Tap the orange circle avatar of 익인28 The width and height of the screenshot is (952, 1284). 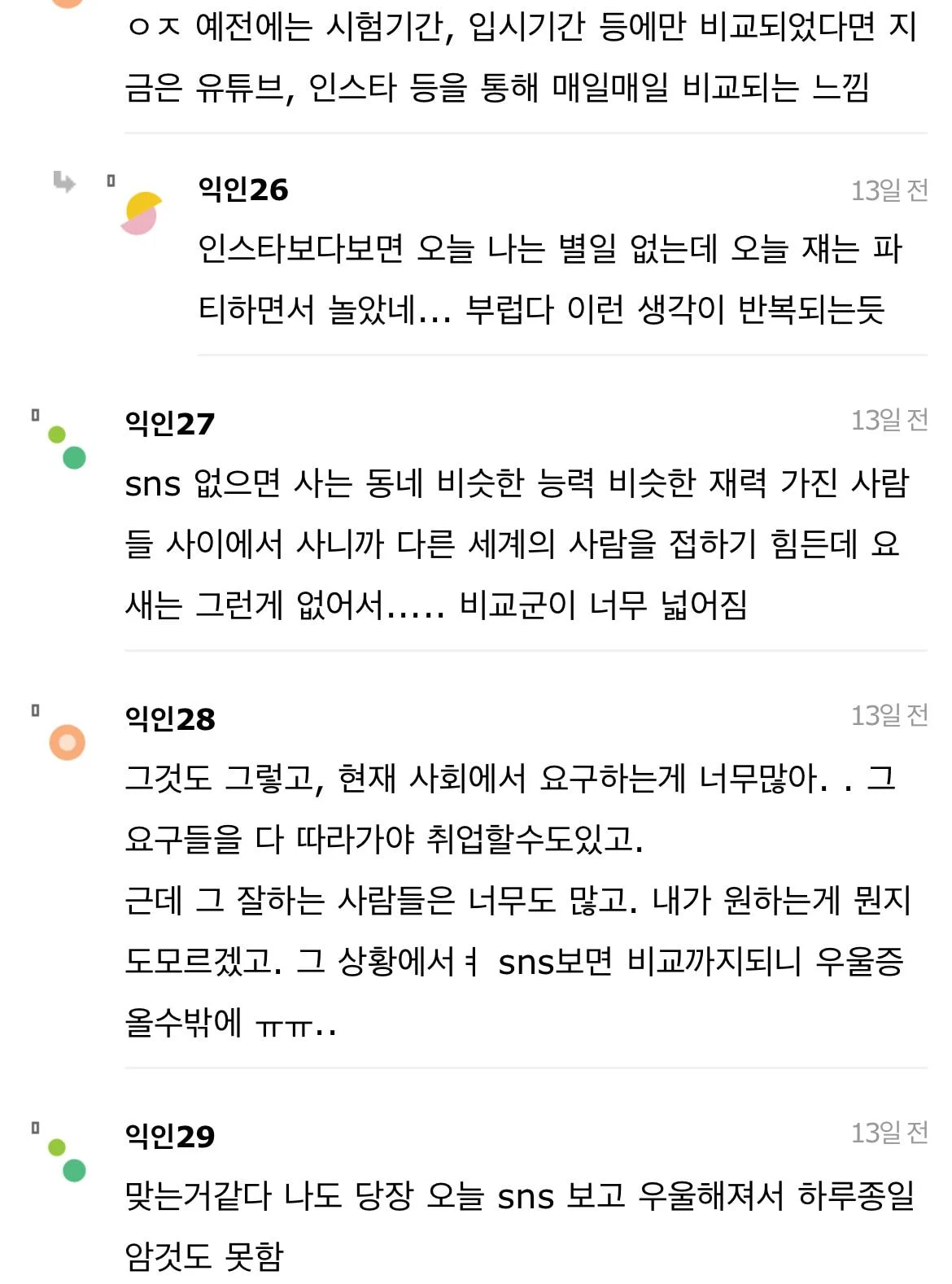click(x=65, y=743)
